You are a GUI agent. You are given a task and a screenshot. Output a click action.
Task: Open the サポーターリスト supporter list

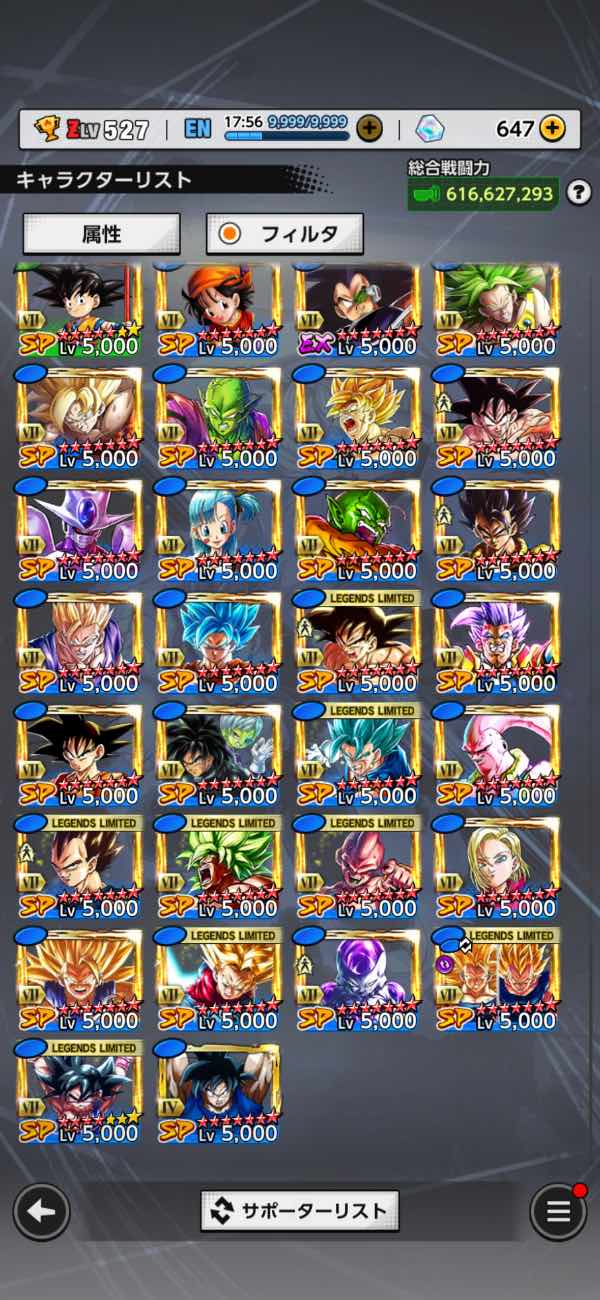[x=300, y=1211]
